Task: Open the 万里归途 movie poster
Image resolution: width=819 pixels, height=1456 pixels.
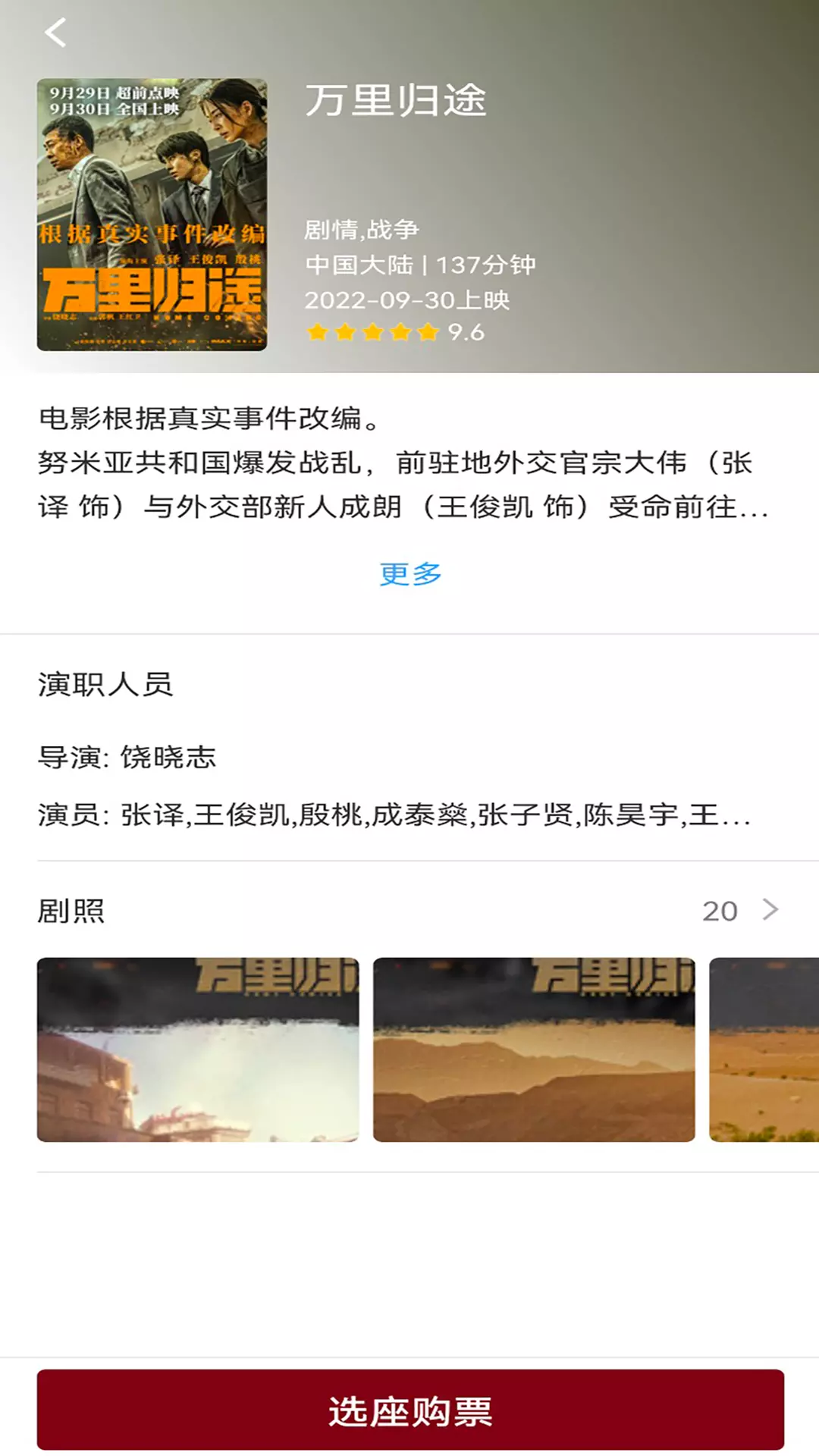Action: point(152,215)
